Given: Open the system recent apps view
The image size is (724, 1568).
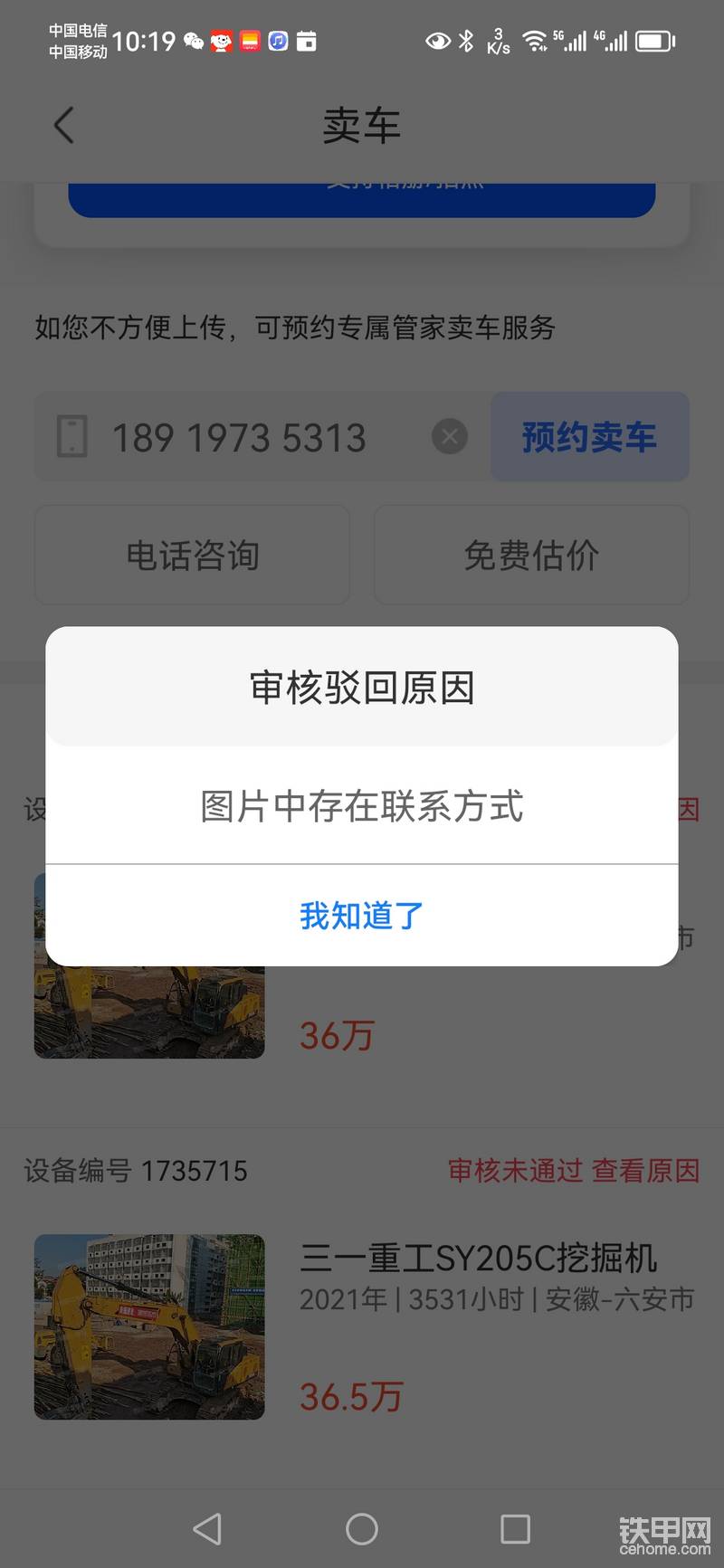Looking at the screenshot, I should [x=515, y=1529].
